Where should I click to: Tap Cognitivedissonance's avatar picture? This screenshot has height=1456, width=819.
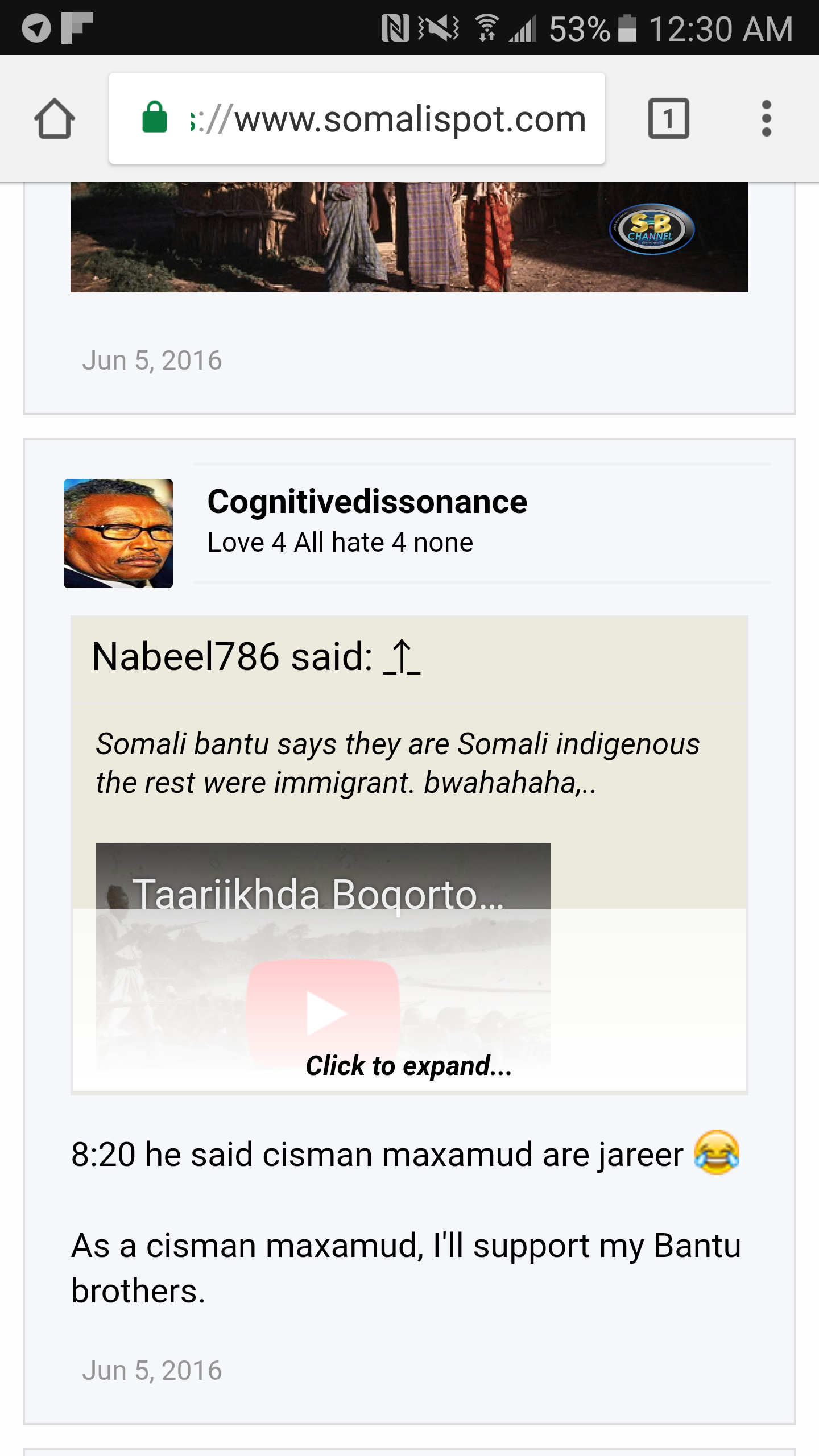click(x=118, y=533)
